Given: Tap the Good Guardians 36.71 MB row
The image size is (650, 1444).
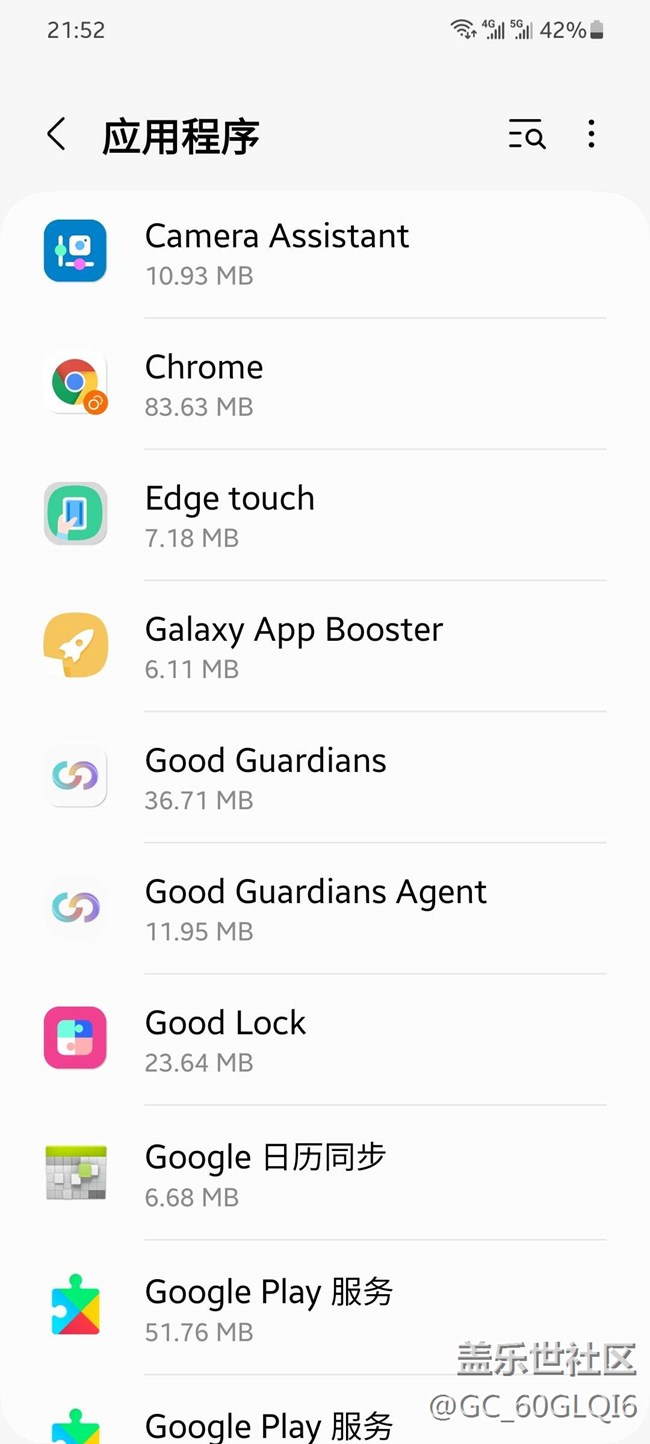Looking at the screenshot, I should [x=325, y=777].
